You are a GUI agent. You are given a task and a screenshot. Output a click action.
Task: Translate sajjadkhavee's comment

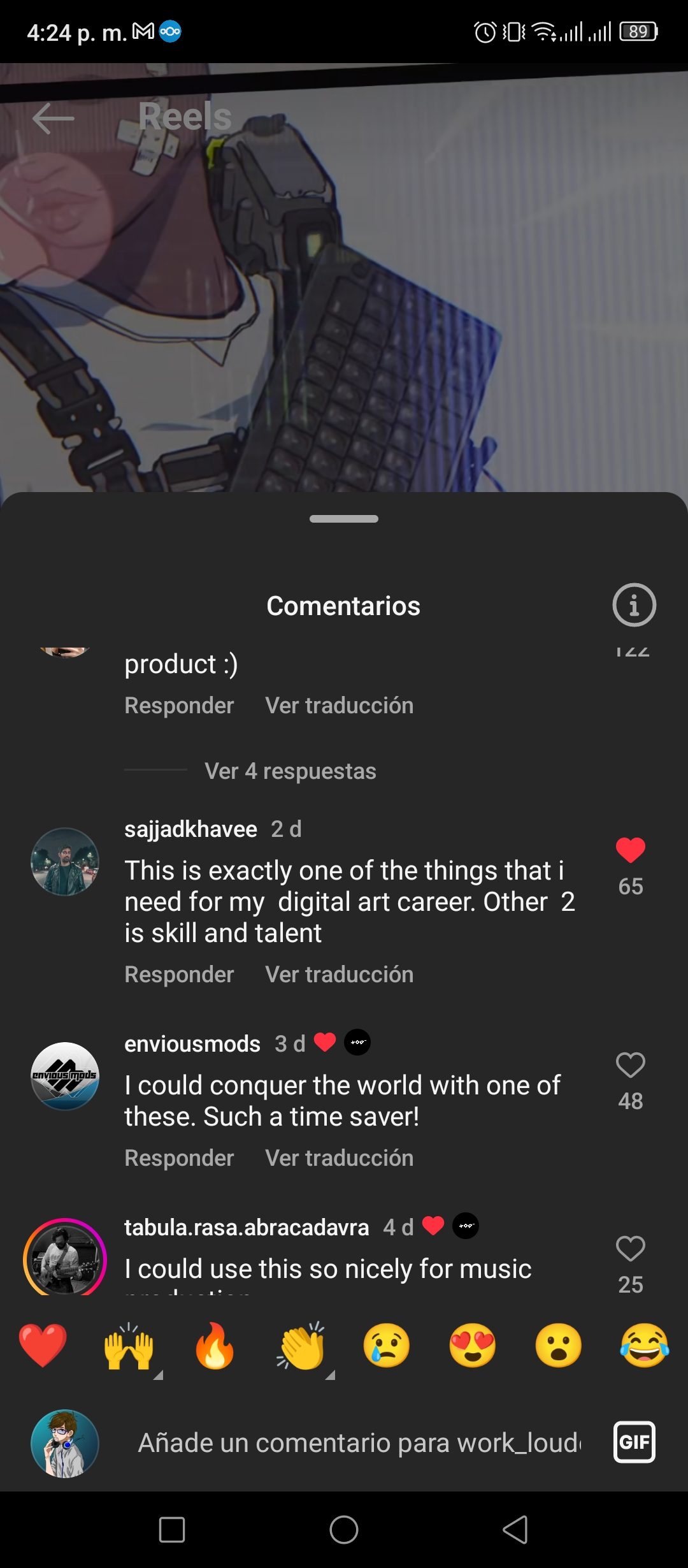coord(340,975)
